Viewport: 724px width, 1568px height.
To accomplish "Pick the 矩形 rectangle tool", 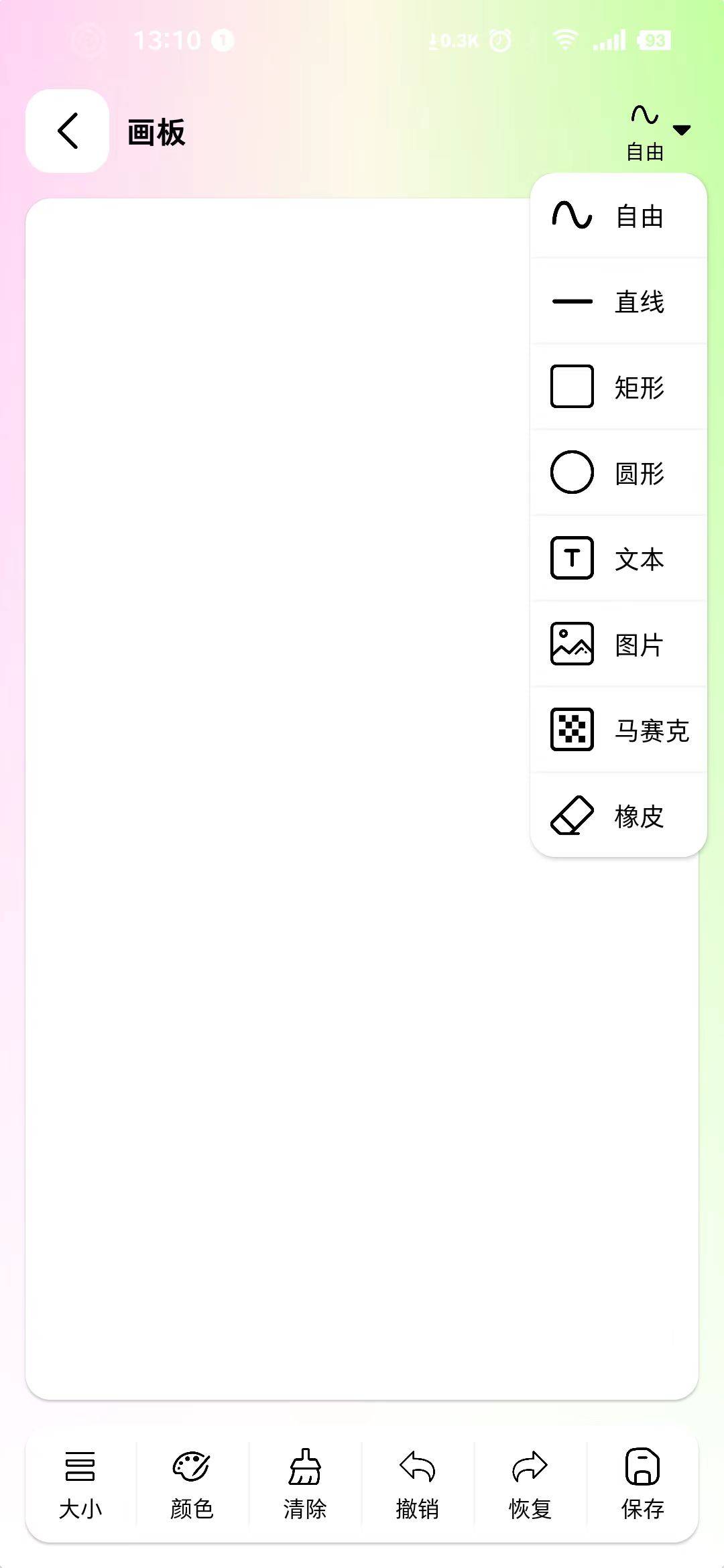I will pyautogui.click(x=618, y=387).
